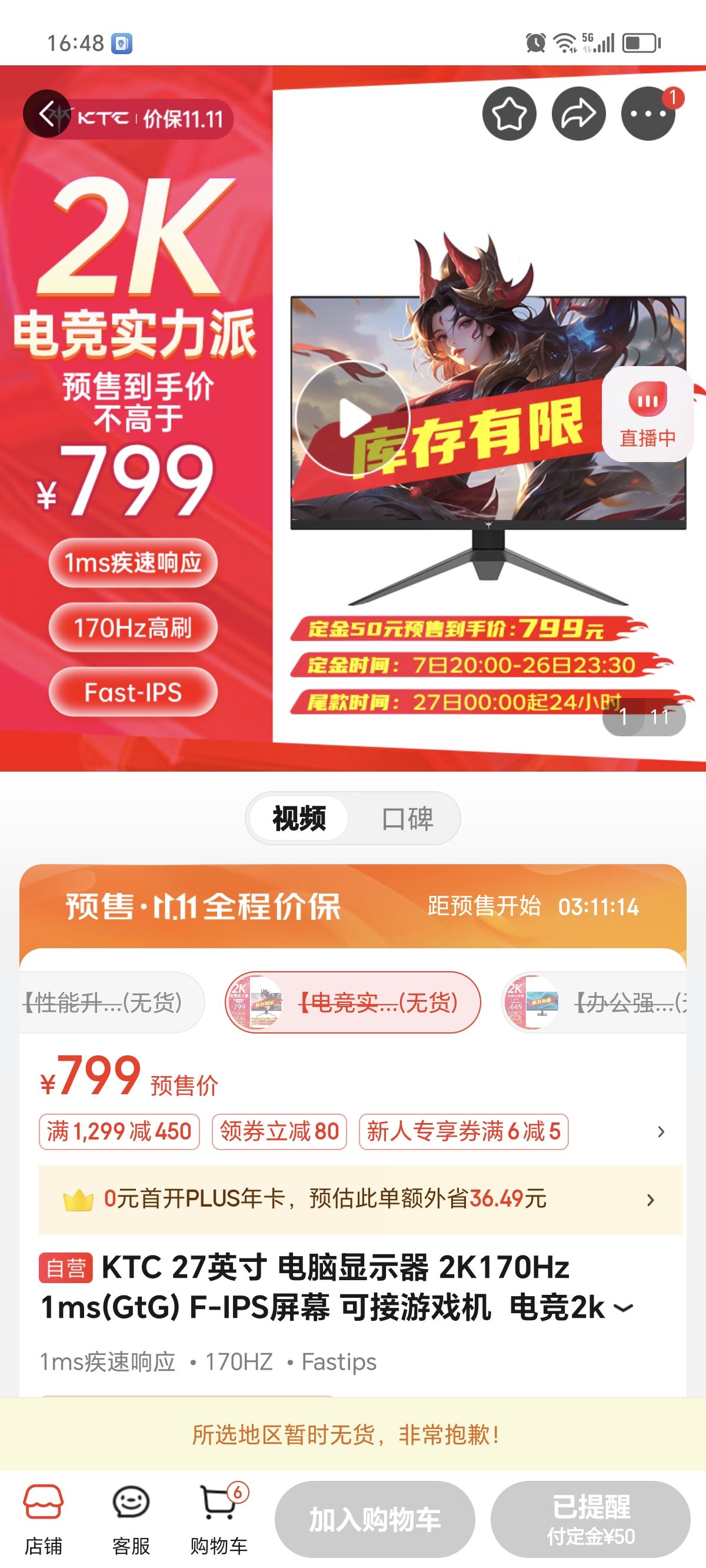Open the 满1,299减450 coupon tag
Image resolution: width=706 pixels, height=1568 pixels.
pos(119,1132)
